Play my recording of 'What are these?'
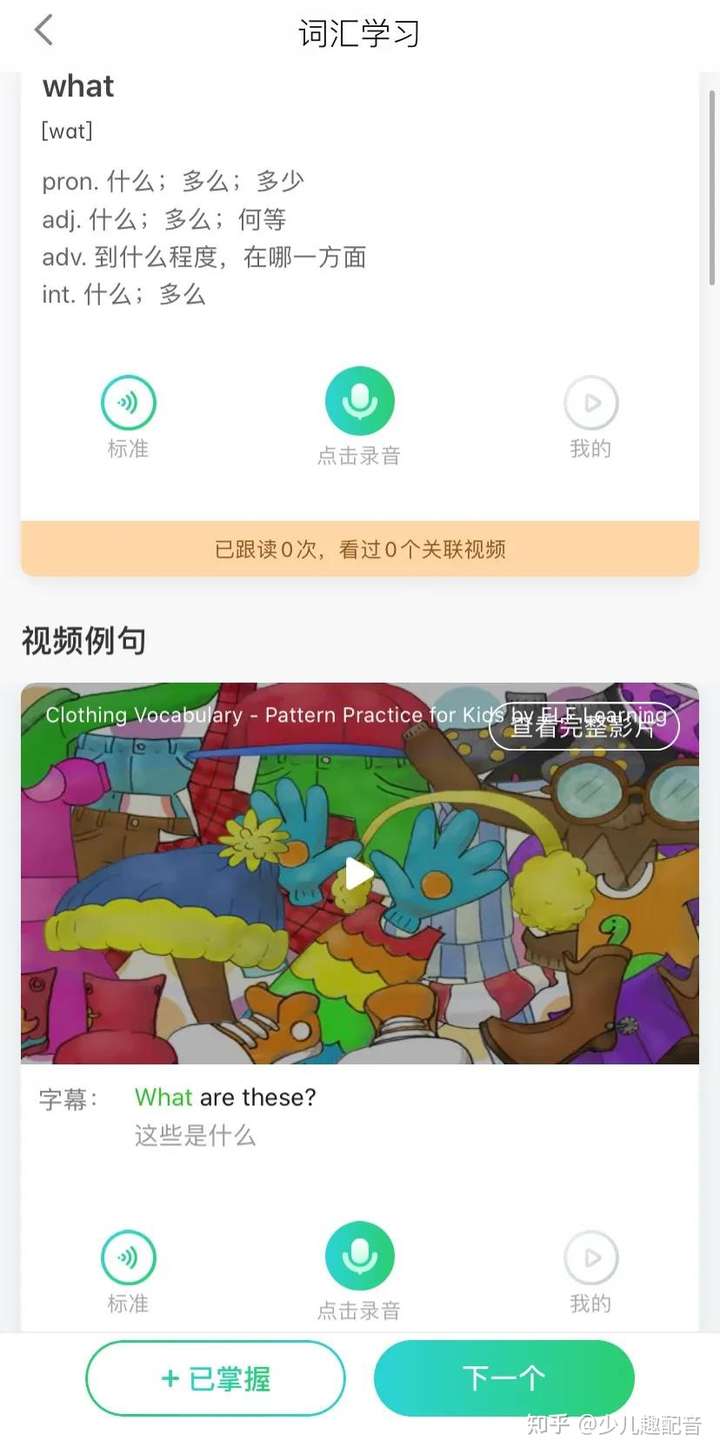Image resolution: width=720 pixels, height=1454 pixels. (x=591, y=1257)
